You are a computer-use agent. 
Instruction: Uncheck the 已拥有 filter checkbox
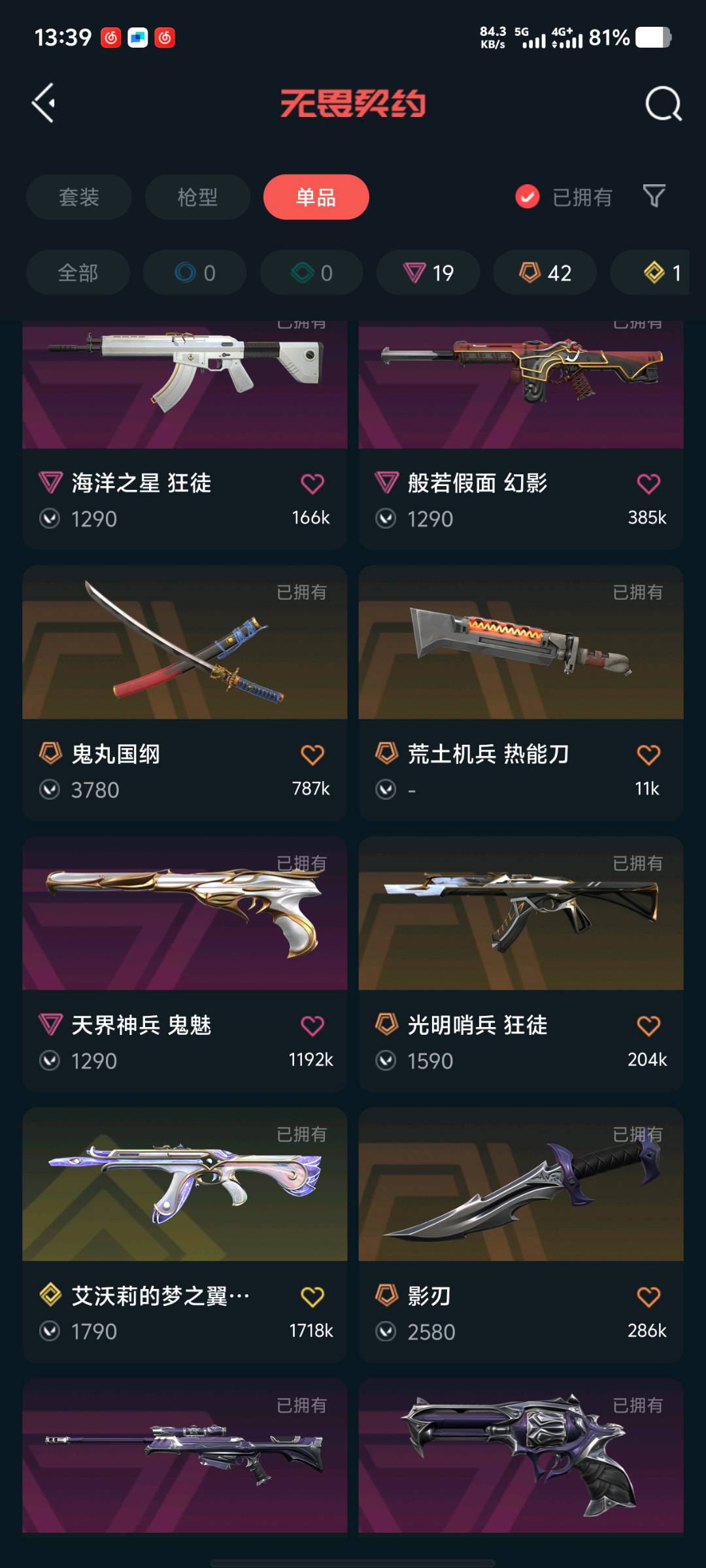527,197
